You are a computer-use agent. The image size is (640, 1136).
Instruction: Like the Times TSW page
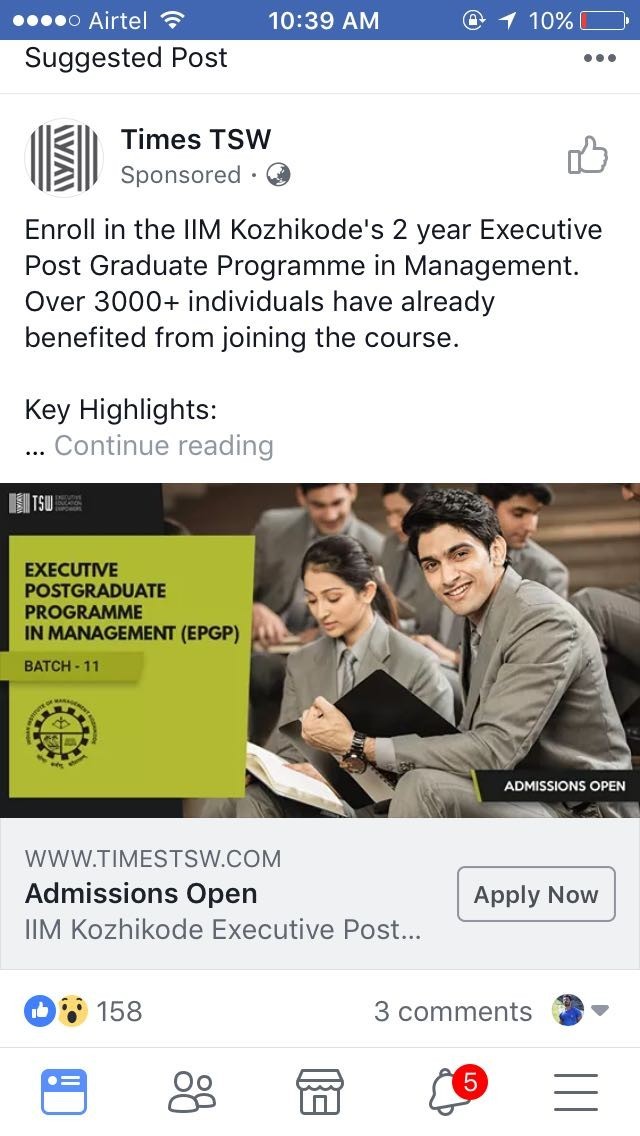click(x=588, y=156)
